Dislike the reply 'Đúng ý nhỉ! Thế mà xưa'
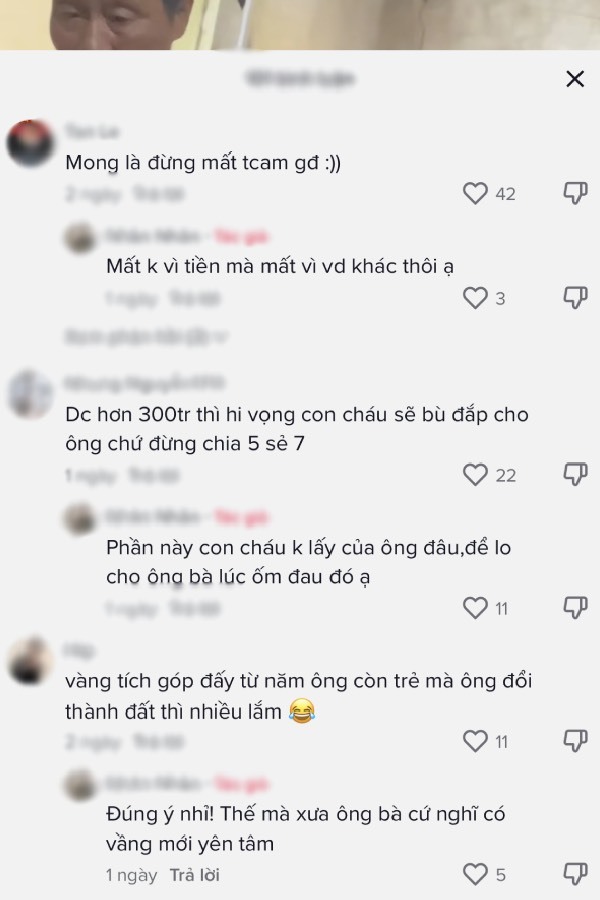The image size is (600, 900). click(x=575, y=875)
